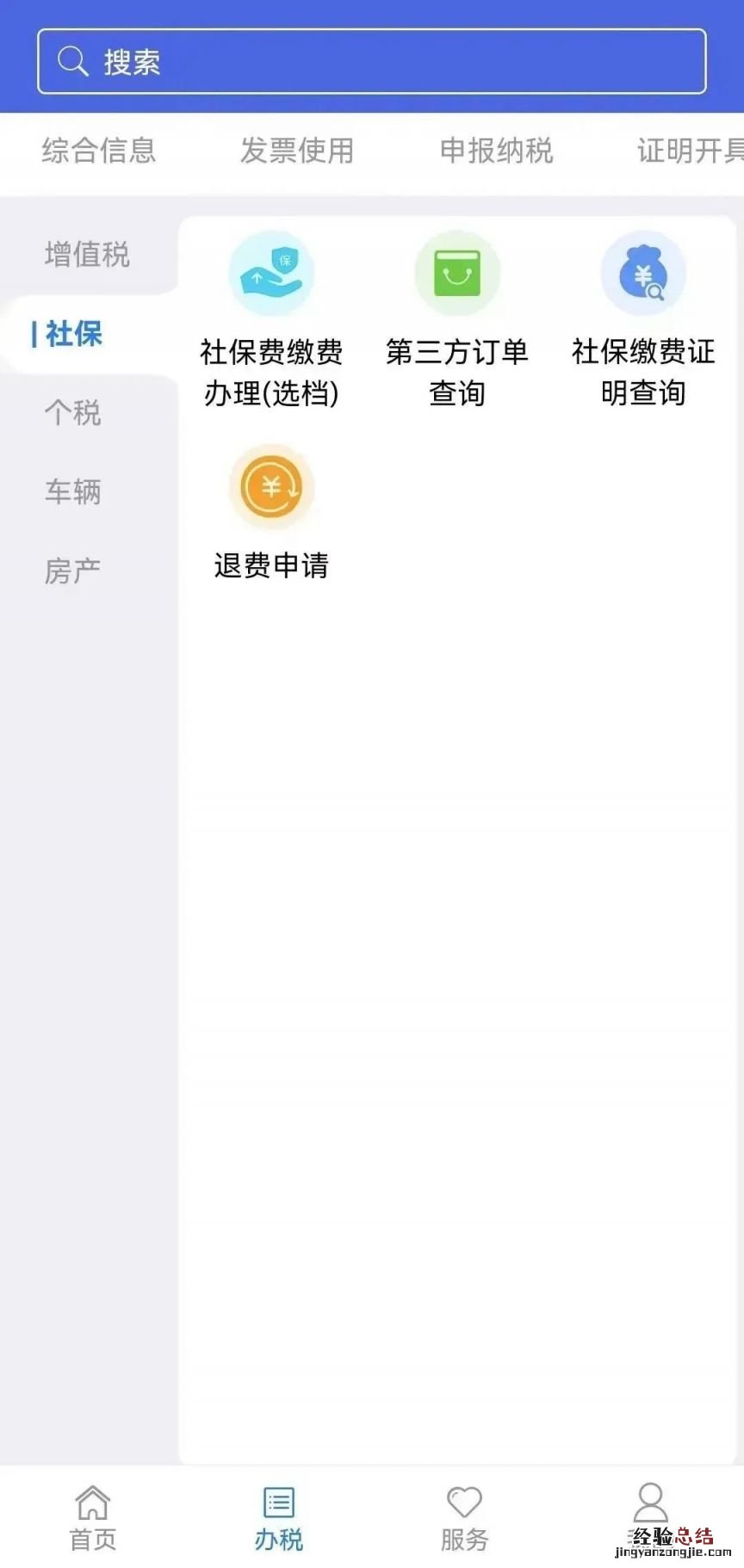Switch to the 发票使用 tab
This screenshot has width=744, height=1568.
point(297,151)
